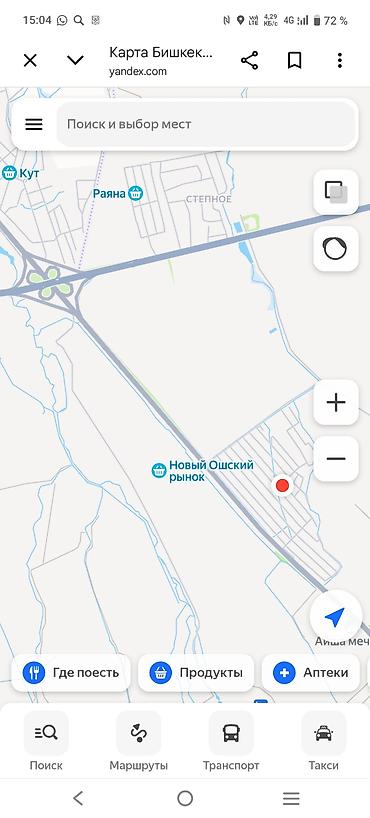Viewport: 370px width, 818px height.
Task: Open the map layers selector
Action: [336, 191]
